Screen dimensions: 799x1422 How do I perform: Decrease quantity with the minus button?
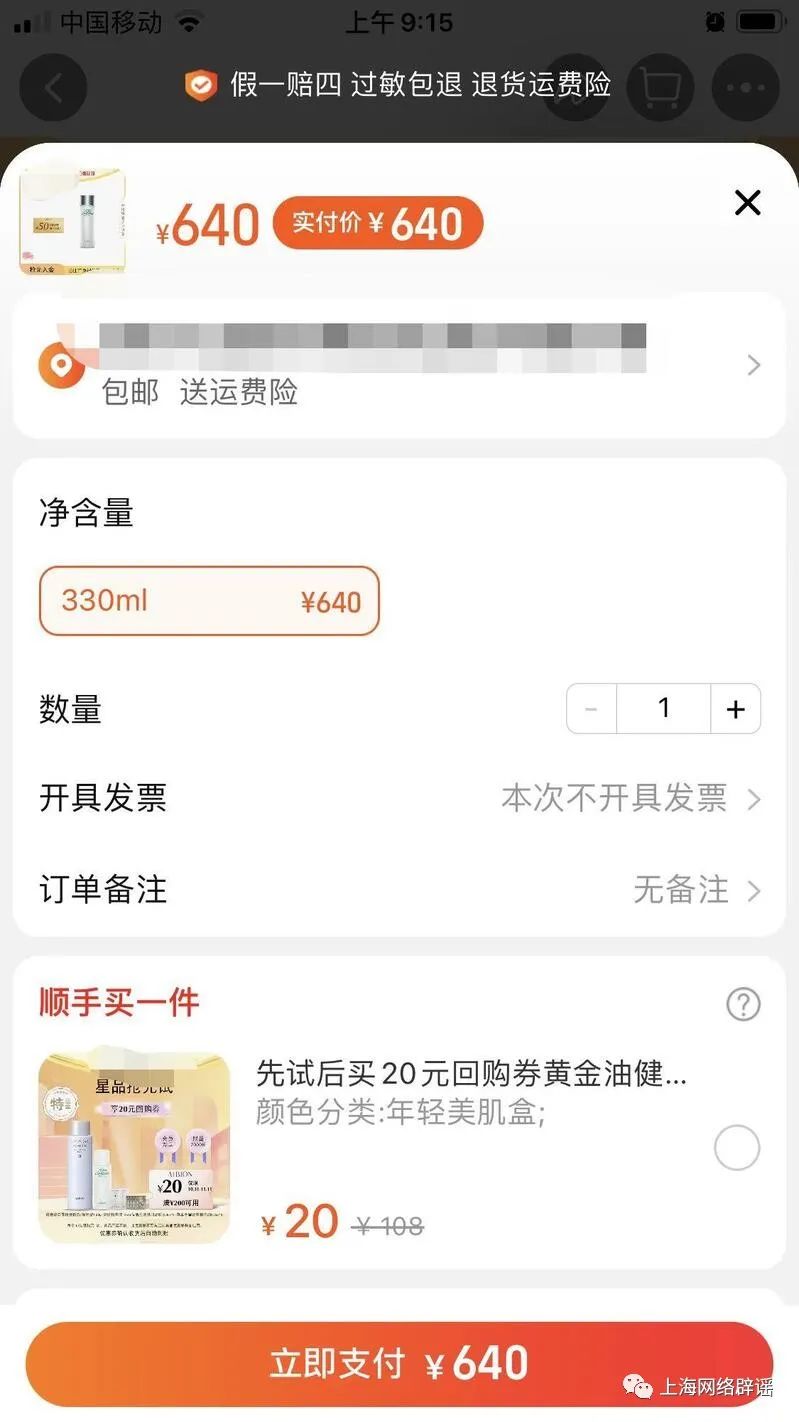point(592,709)
